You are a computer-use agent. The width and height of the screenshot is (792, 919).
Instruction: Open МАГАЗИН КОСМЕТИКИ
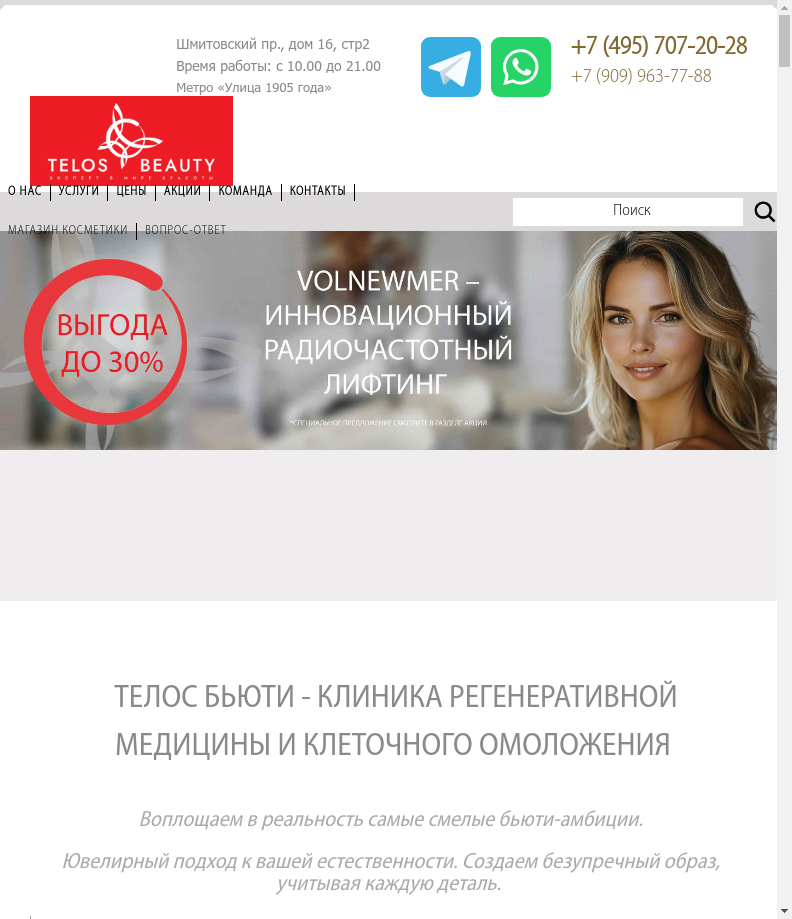click(x=68, y=230)
